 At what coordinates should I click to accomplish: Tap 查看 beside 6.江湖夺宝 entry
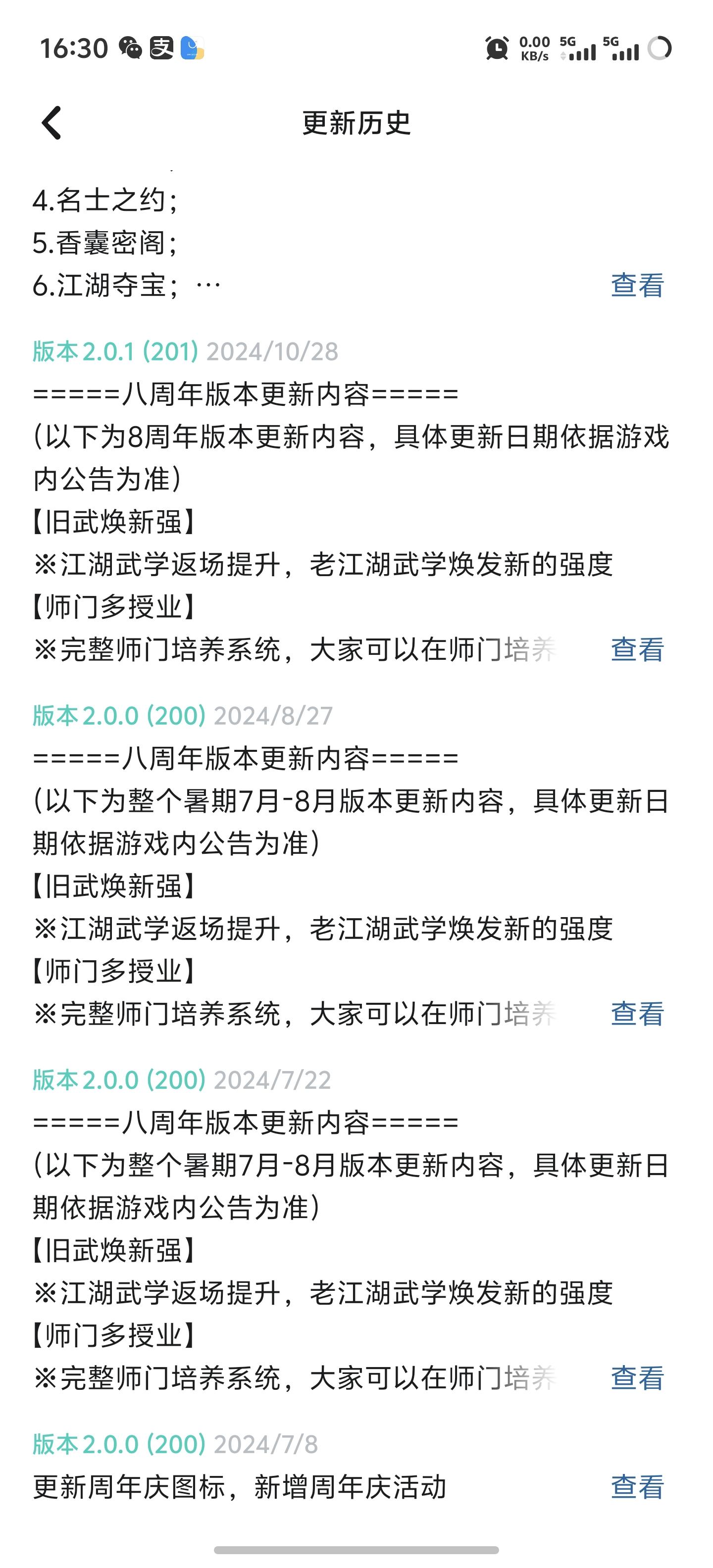[637, 286]
